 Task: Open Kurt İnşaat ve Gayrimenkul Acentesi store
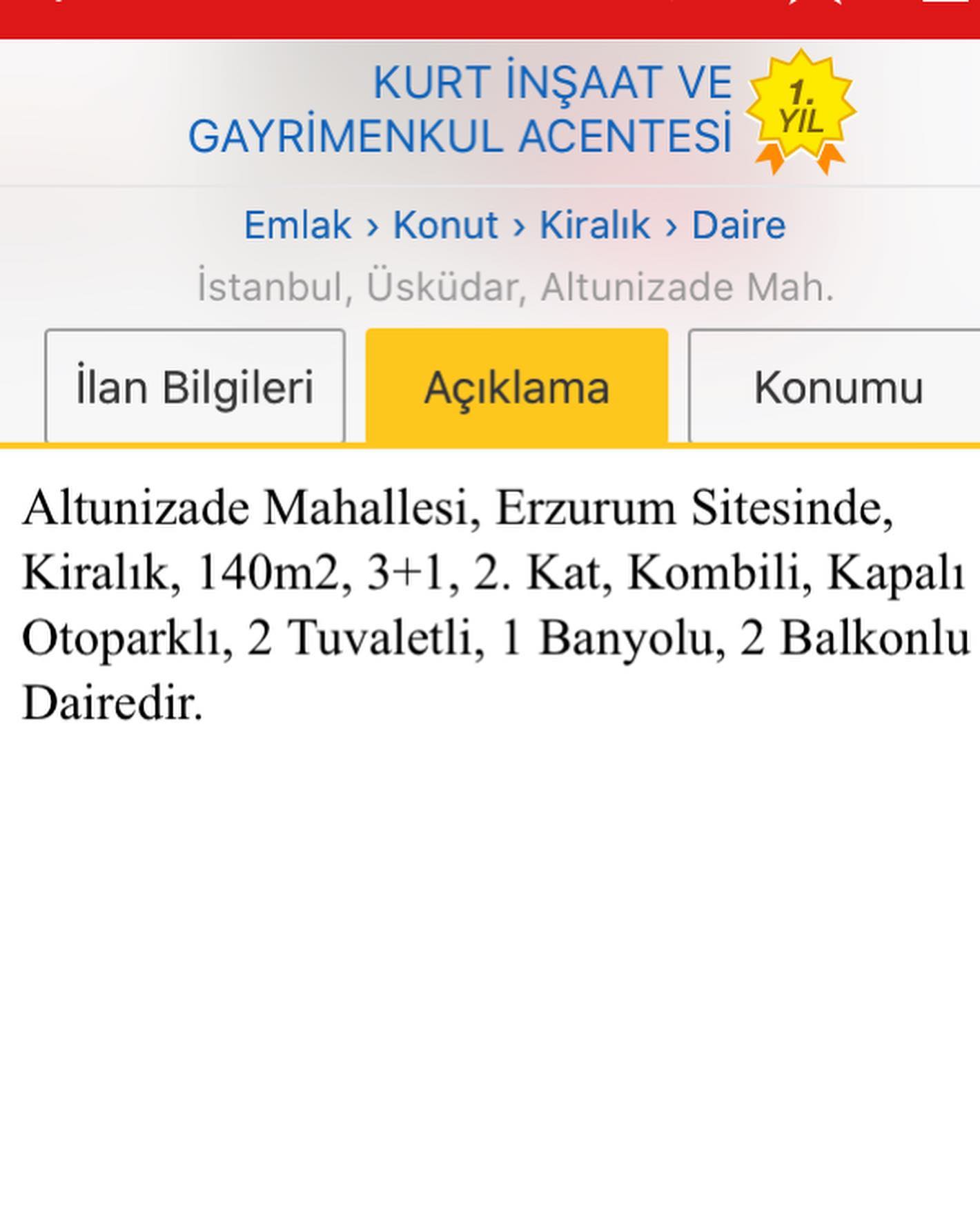tap(460, 110)
